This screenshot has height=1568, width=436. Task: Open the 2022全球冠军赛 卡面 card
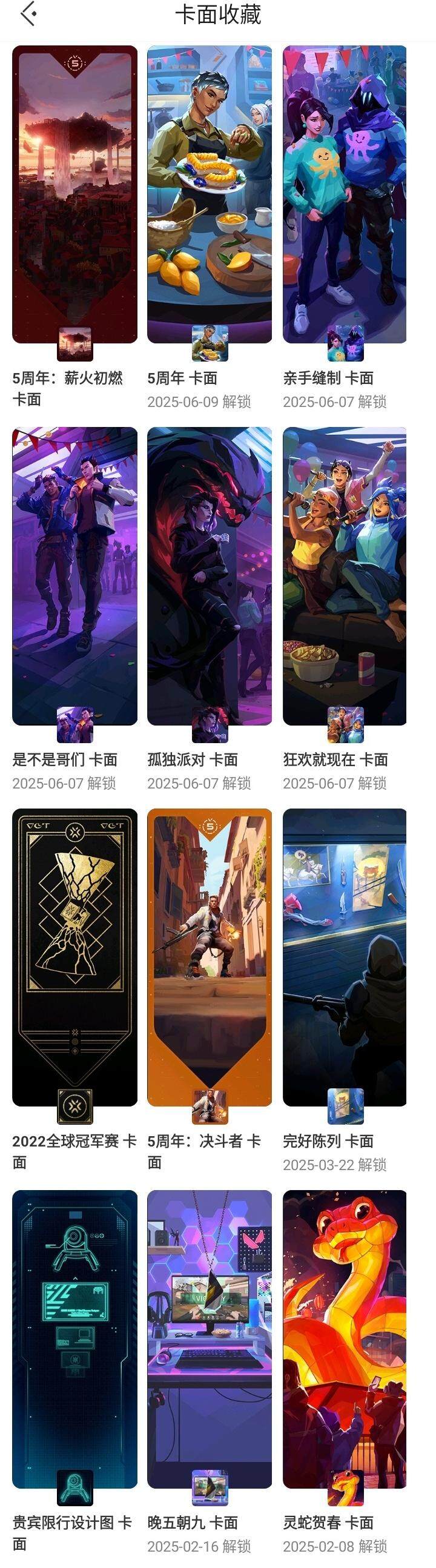point(74,957)
